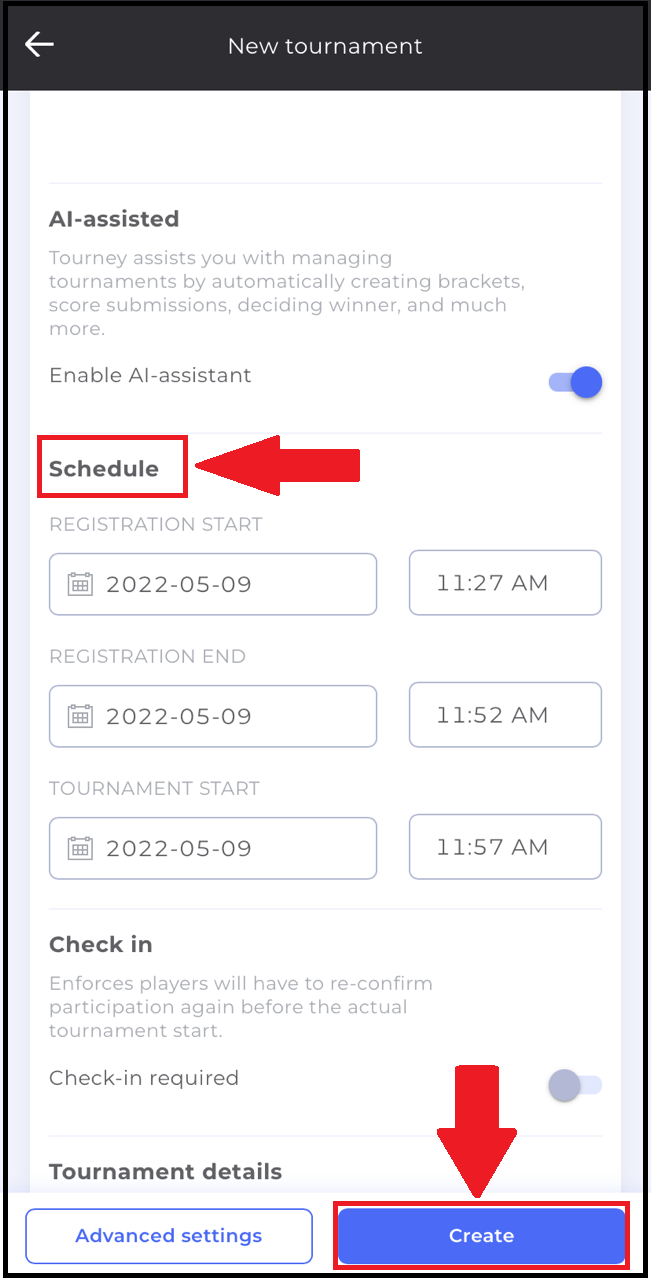Open the Tournament Start date picker
Viewport: 652px width, 1280px height.
213,848
